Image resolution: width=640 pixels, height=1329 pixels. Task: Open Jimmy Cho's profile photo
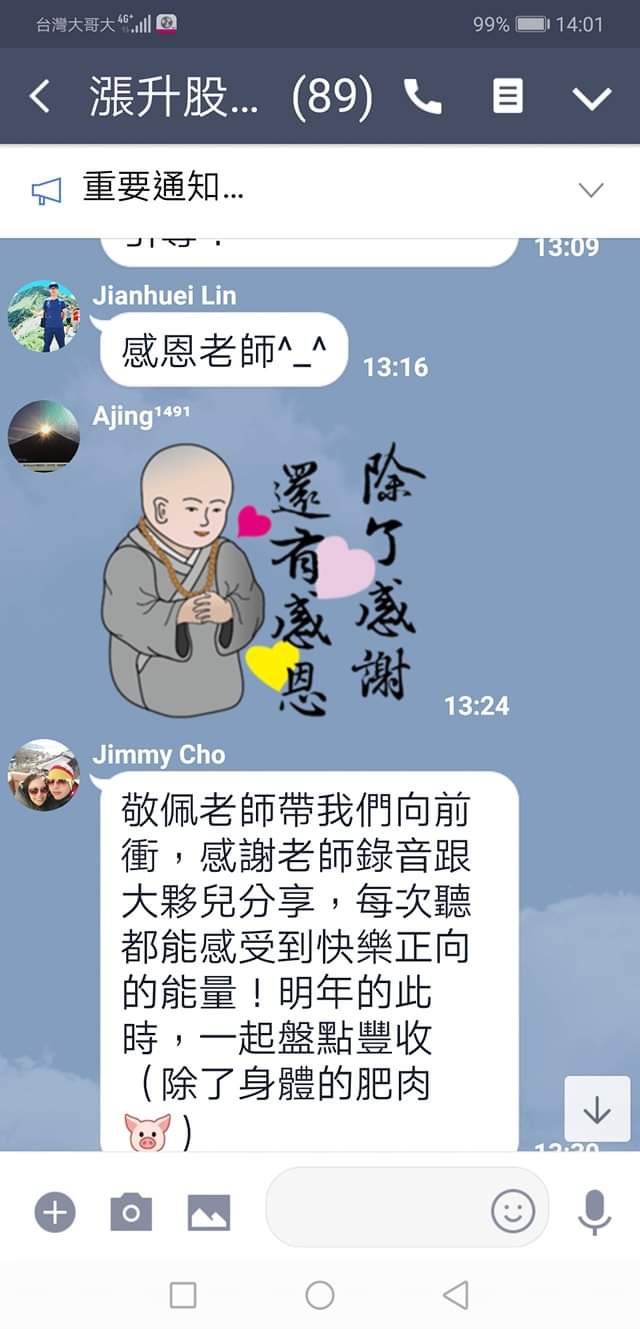[x=43, y=775]
